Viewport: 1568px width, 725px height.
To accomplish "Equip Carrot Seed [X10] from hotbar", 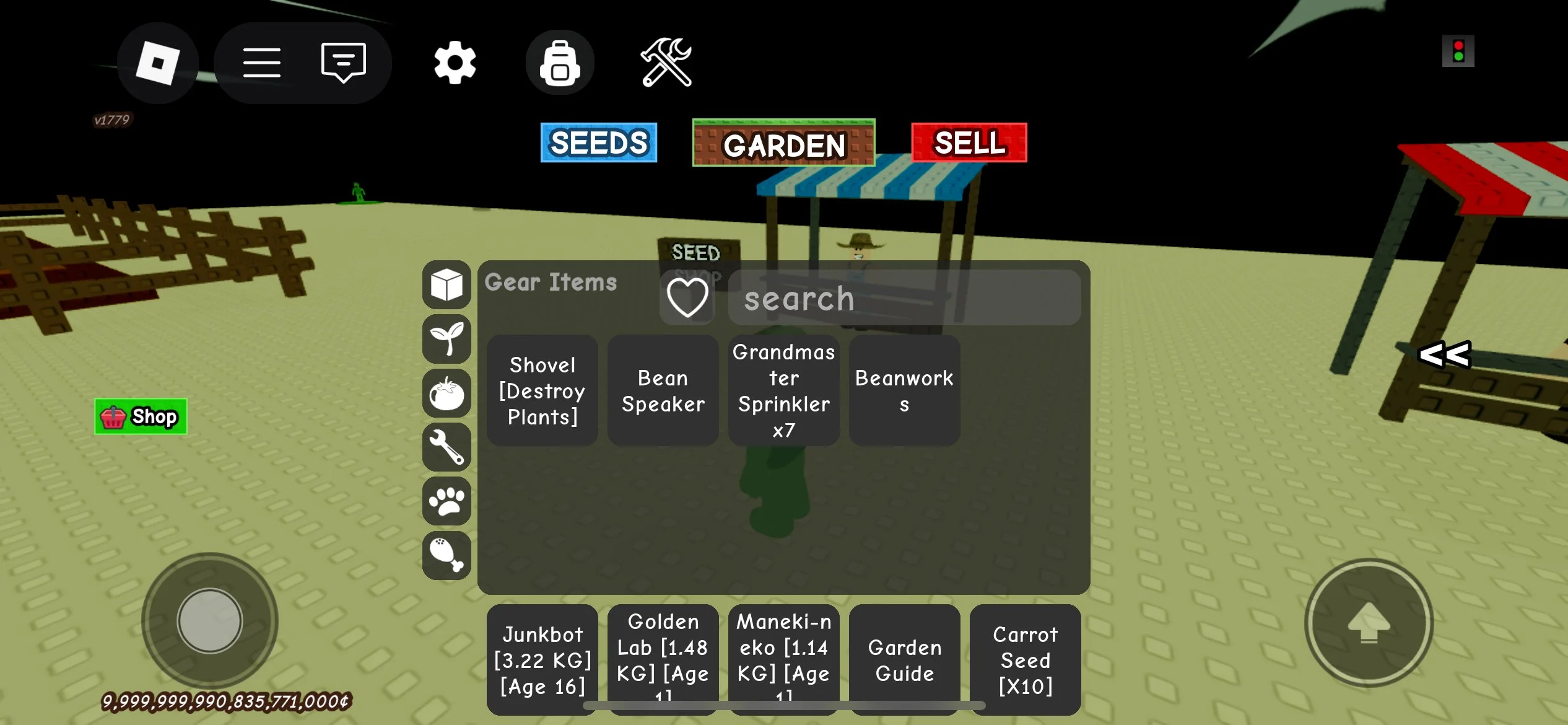I will point(1026,659).
